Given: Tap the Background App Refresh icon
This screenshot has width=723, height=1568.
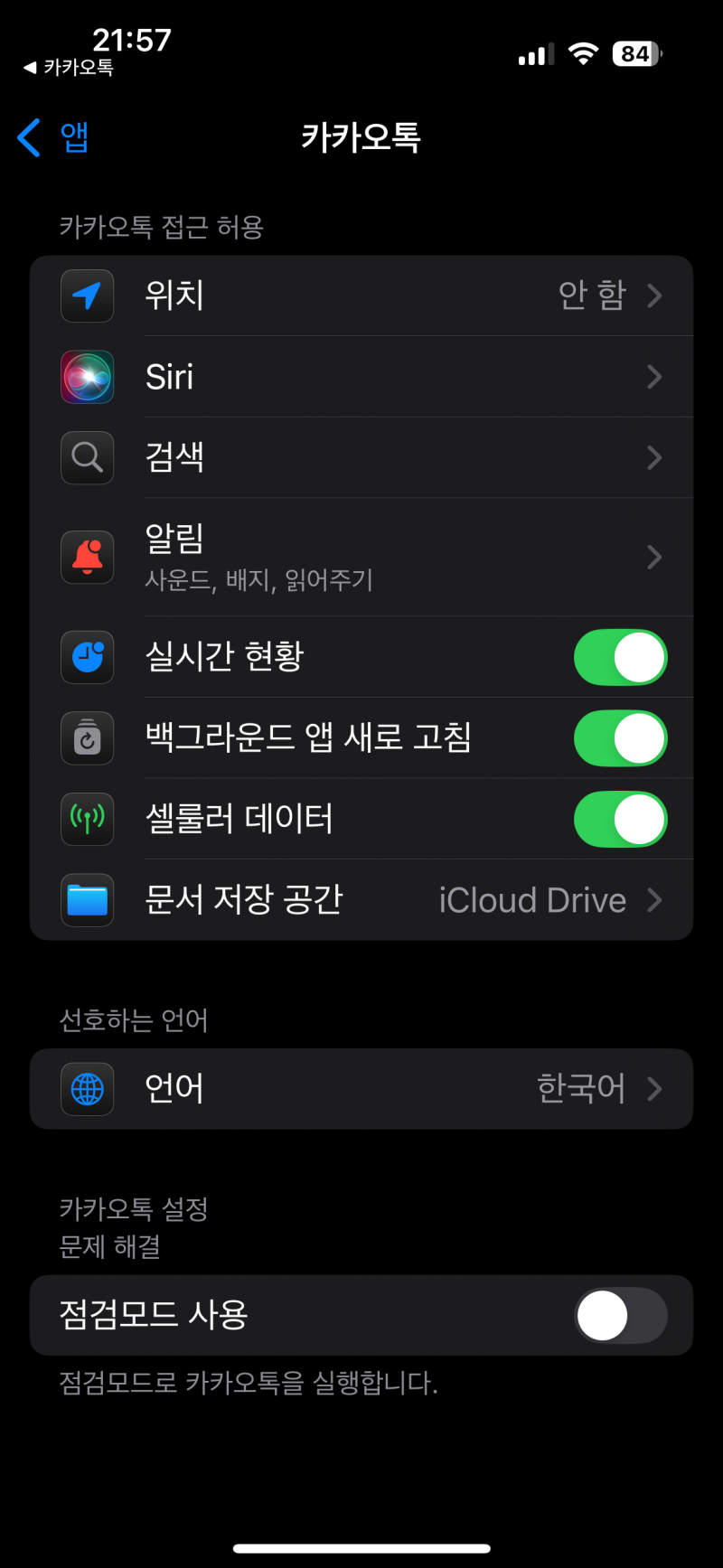Looking at the screenshot, I should point(87,738).
